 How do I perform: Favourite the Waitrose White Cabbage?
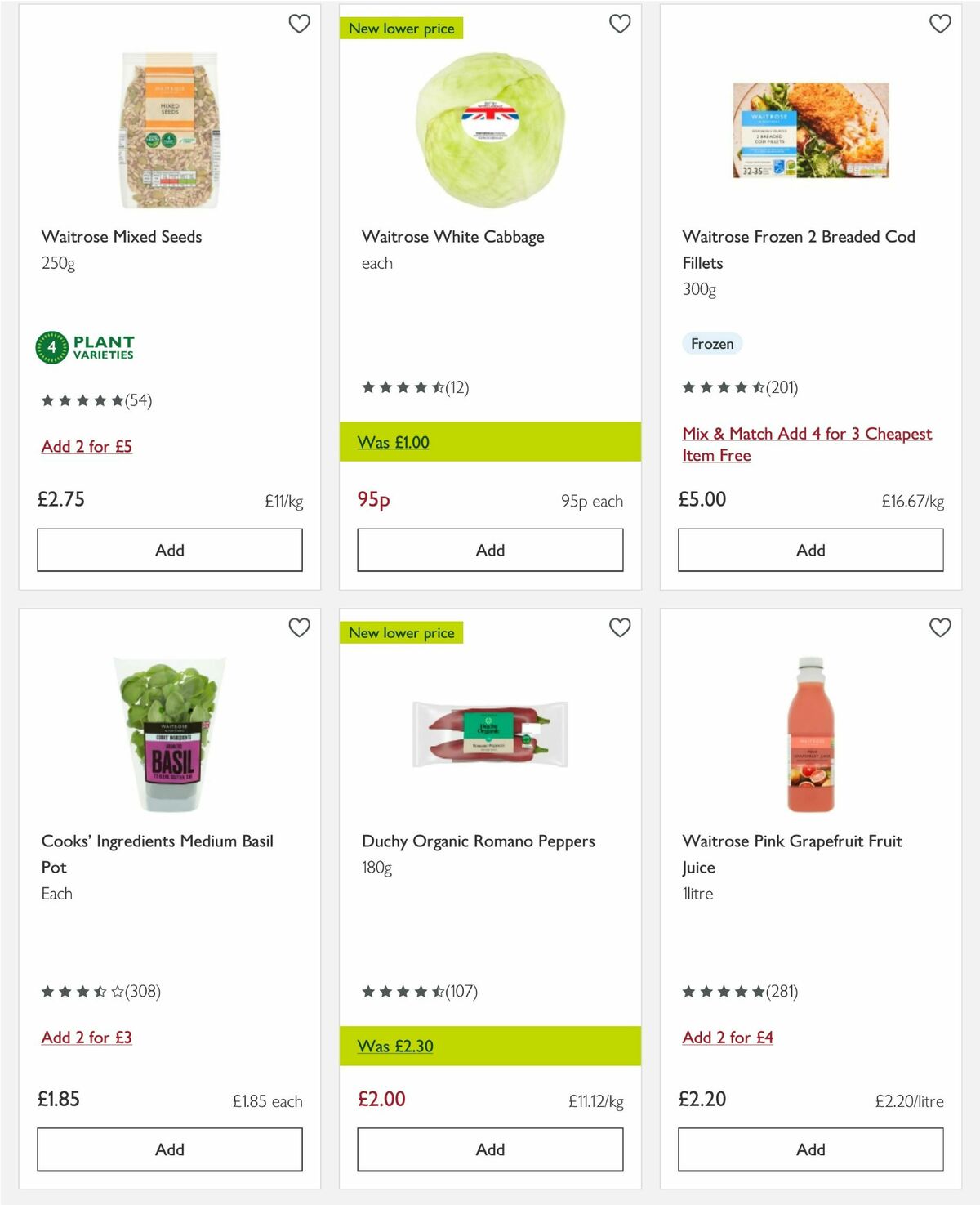pos(620,24)
